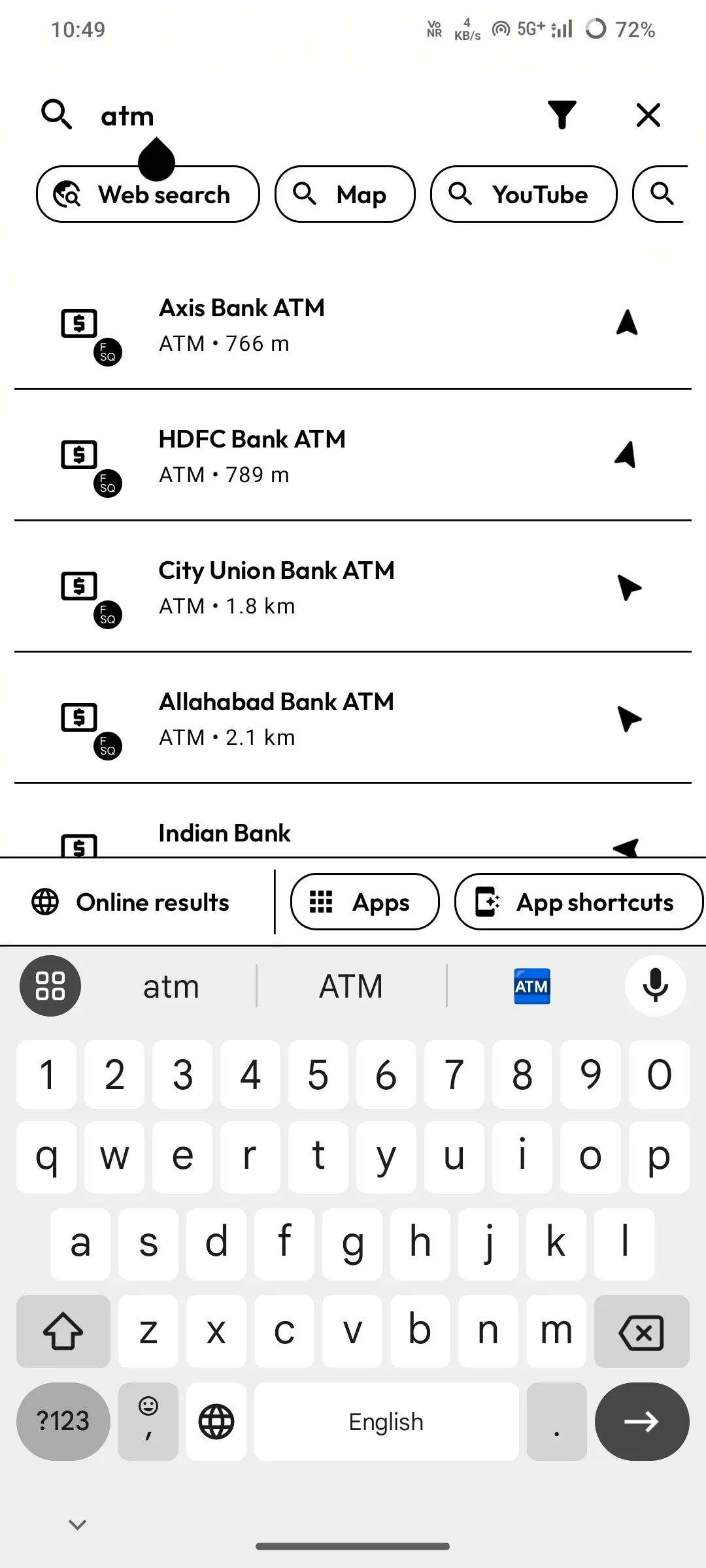Switch to App shortcuts filter
This screenshot has width=706, height=1568.
coord(579,902)
